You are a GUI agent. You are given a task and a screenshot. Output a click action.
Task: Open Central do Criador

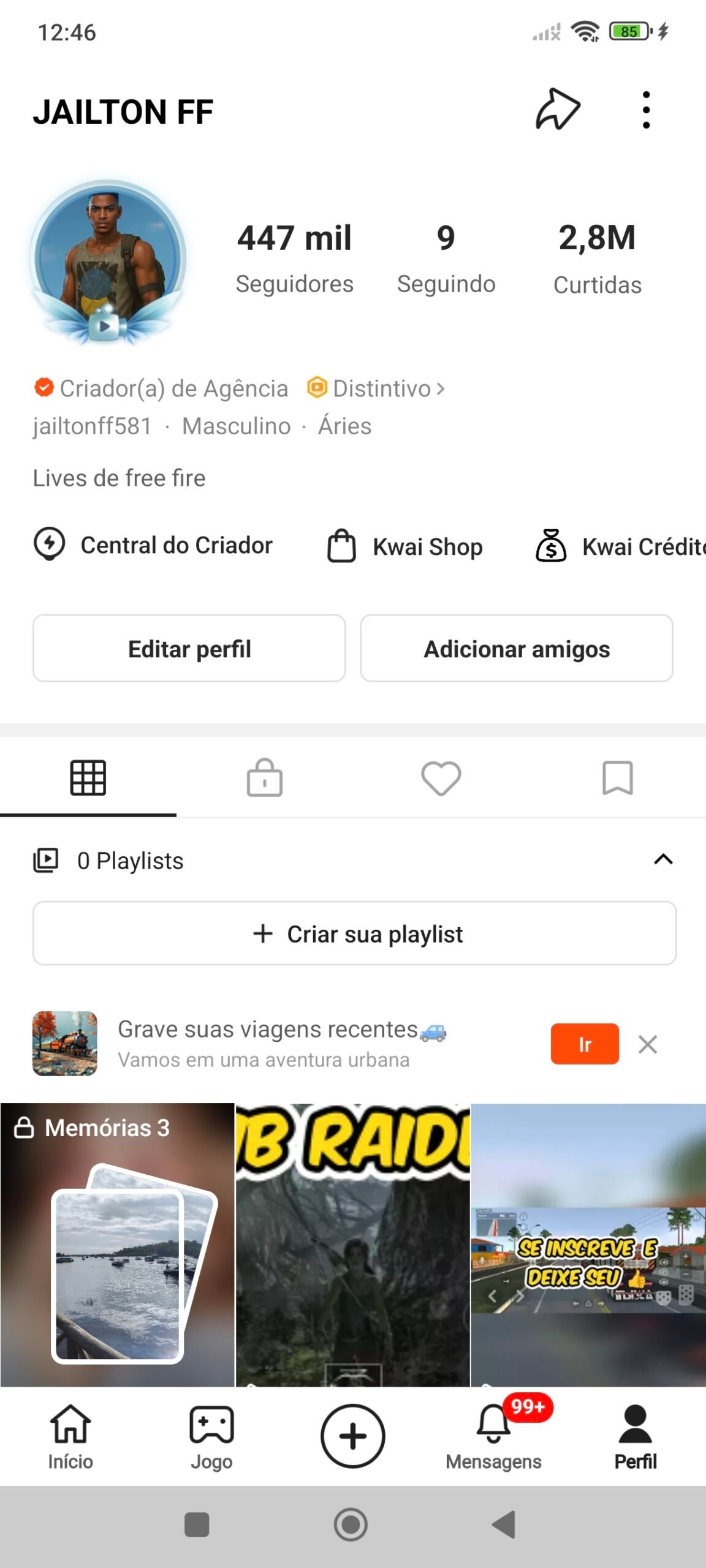pos(155,546)
